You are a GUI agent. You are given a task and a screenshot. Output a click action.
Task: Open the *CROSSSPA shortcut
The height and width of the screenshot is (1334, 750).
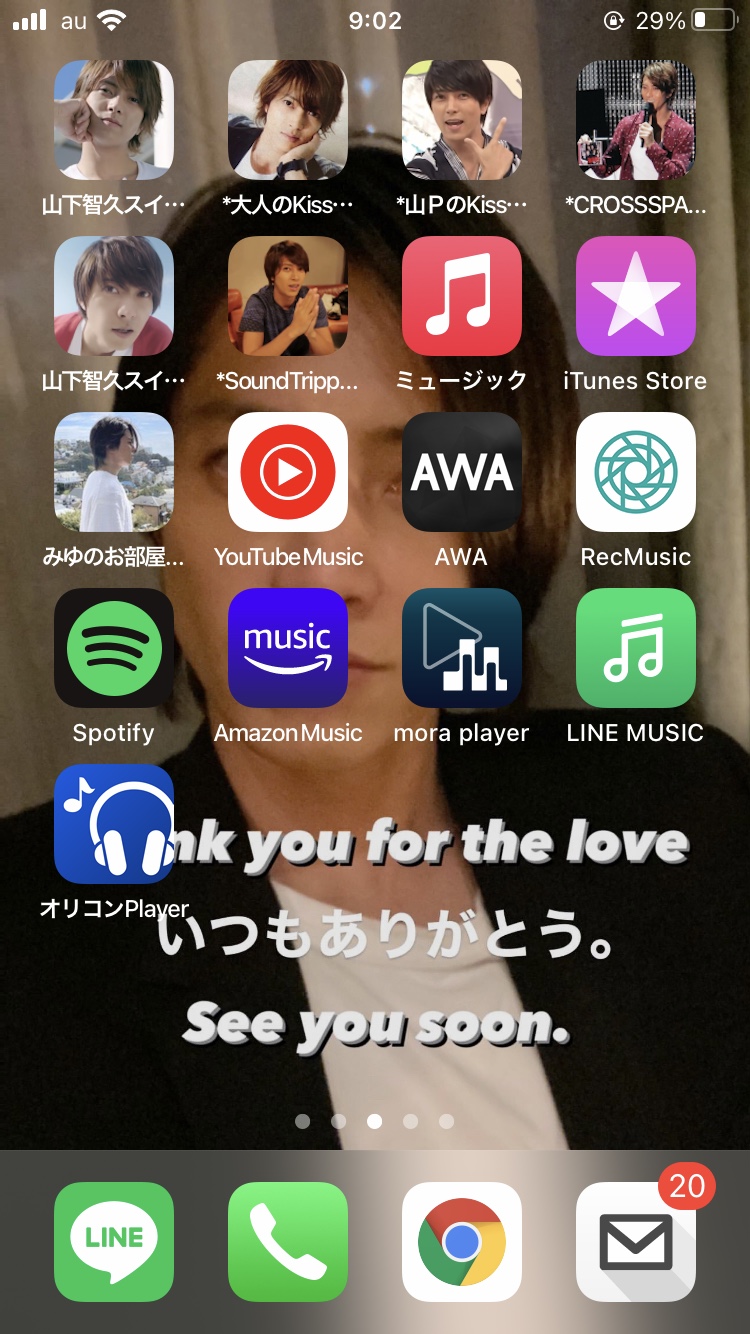(x=636, y=120)
